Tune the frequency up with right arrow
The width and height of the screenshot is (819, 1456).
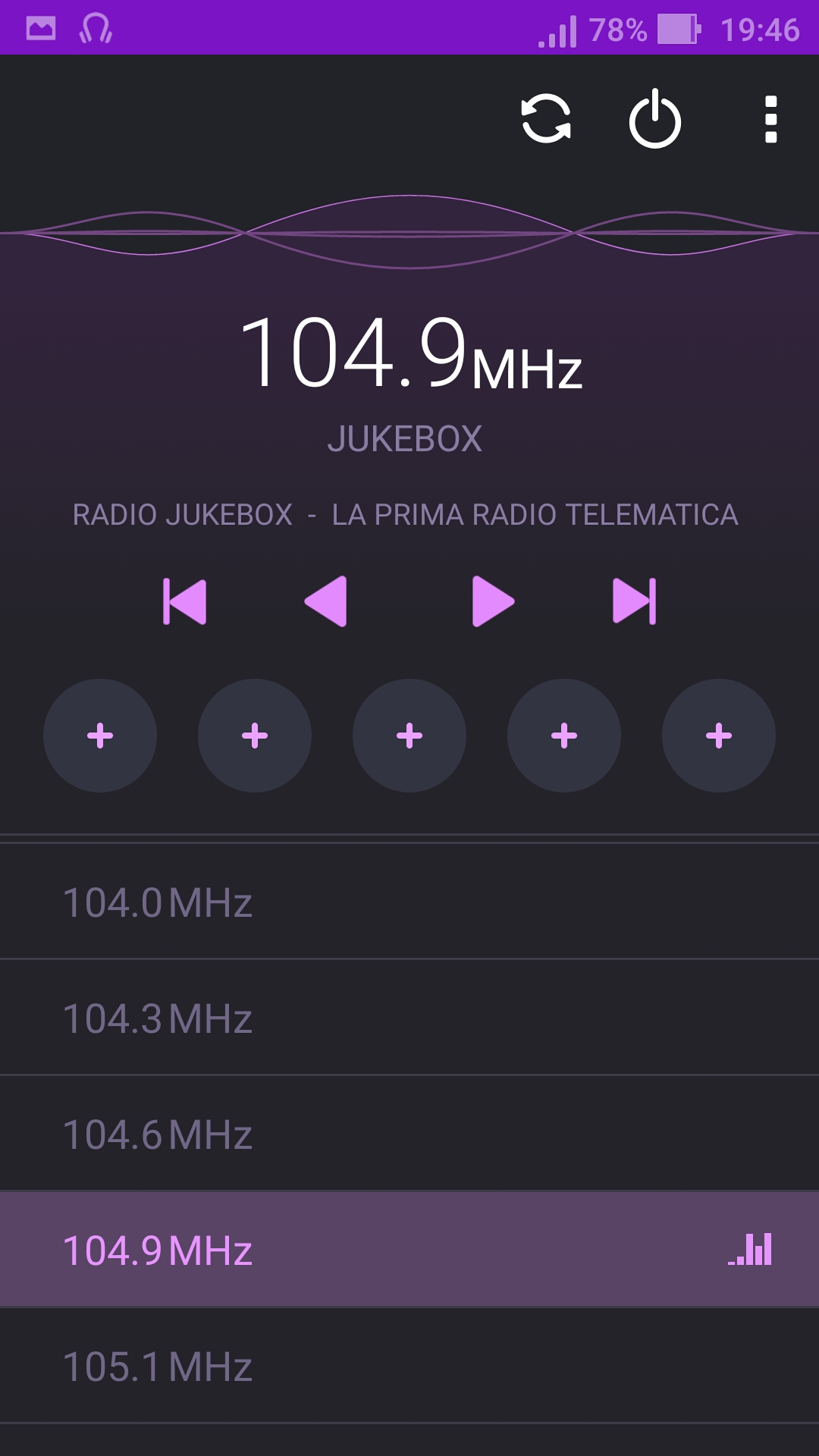493,601
